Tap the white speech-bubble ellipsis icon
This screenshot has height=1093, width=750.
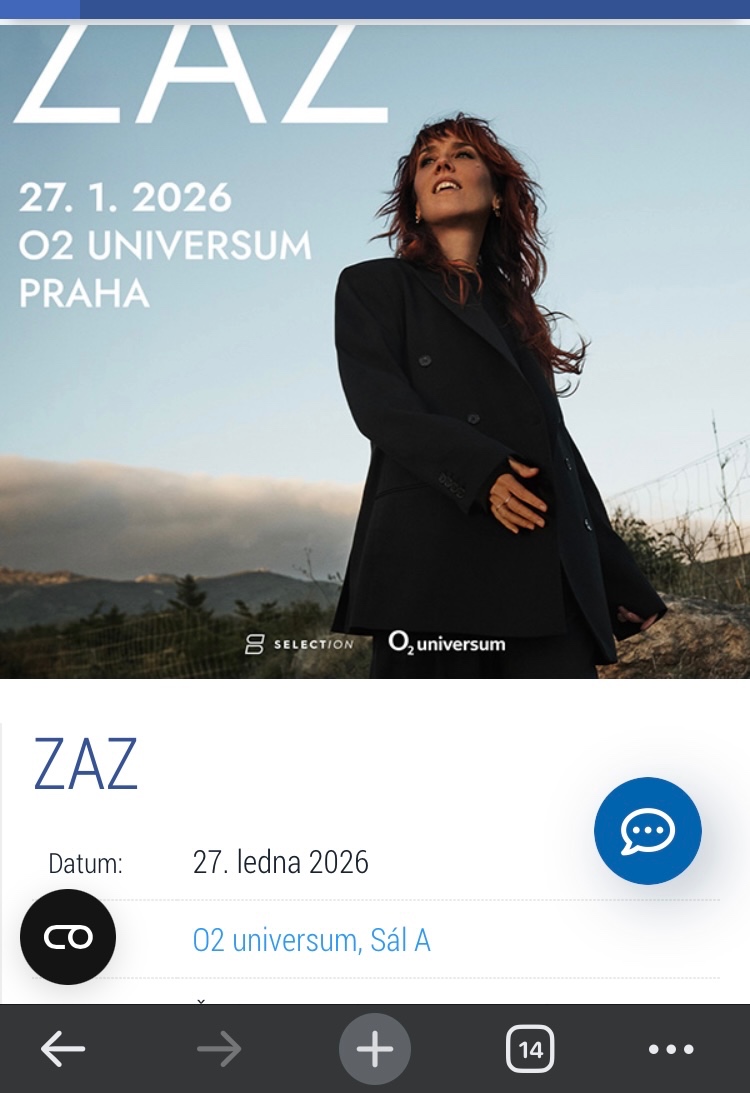[x=647, y=831]
